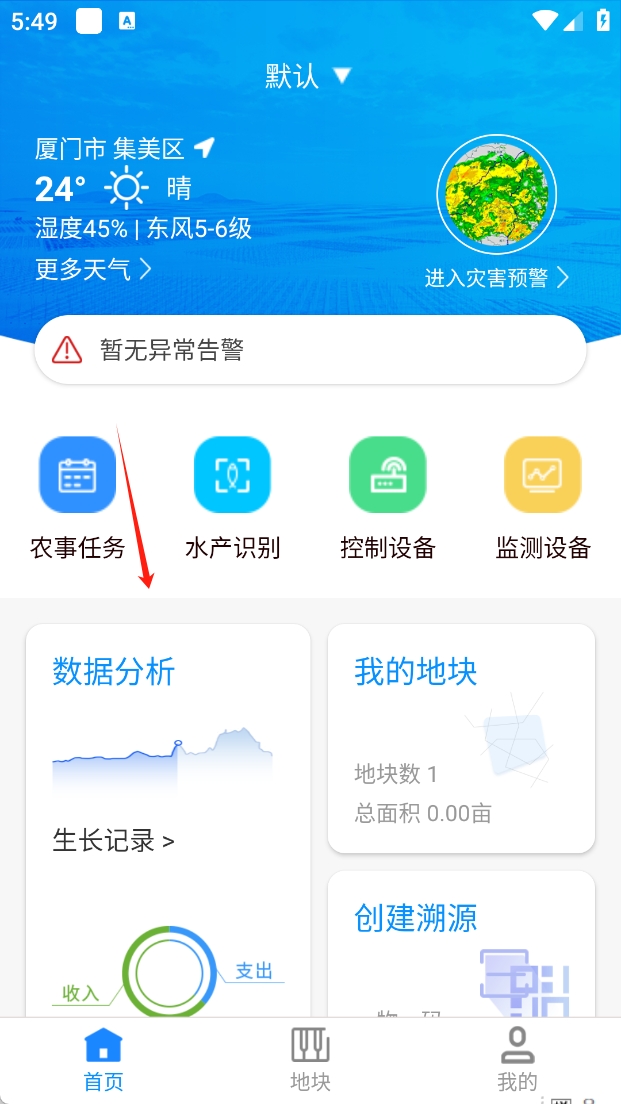View 生长记录 records
The image size is (621, 1104).
pos(113,841)
